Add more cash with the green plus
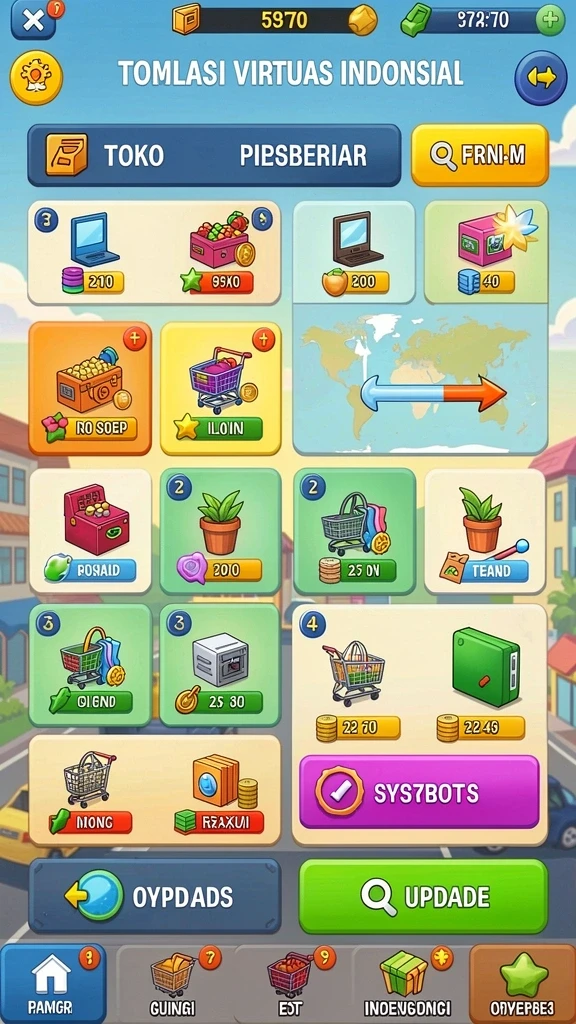 tap(550, 20)
